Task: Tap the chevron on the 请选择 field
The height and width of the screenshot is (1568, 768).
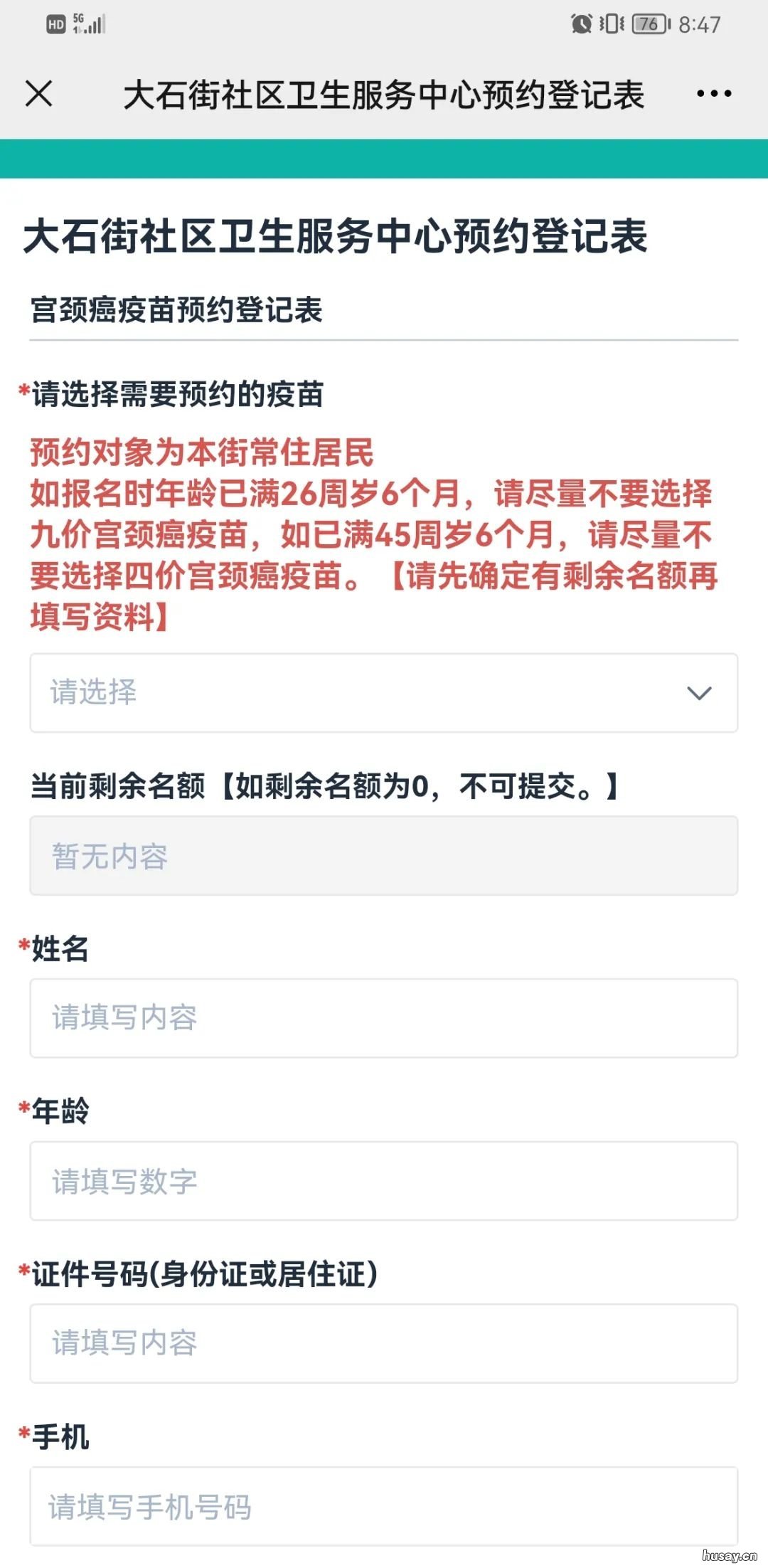Action: (699, 692)
